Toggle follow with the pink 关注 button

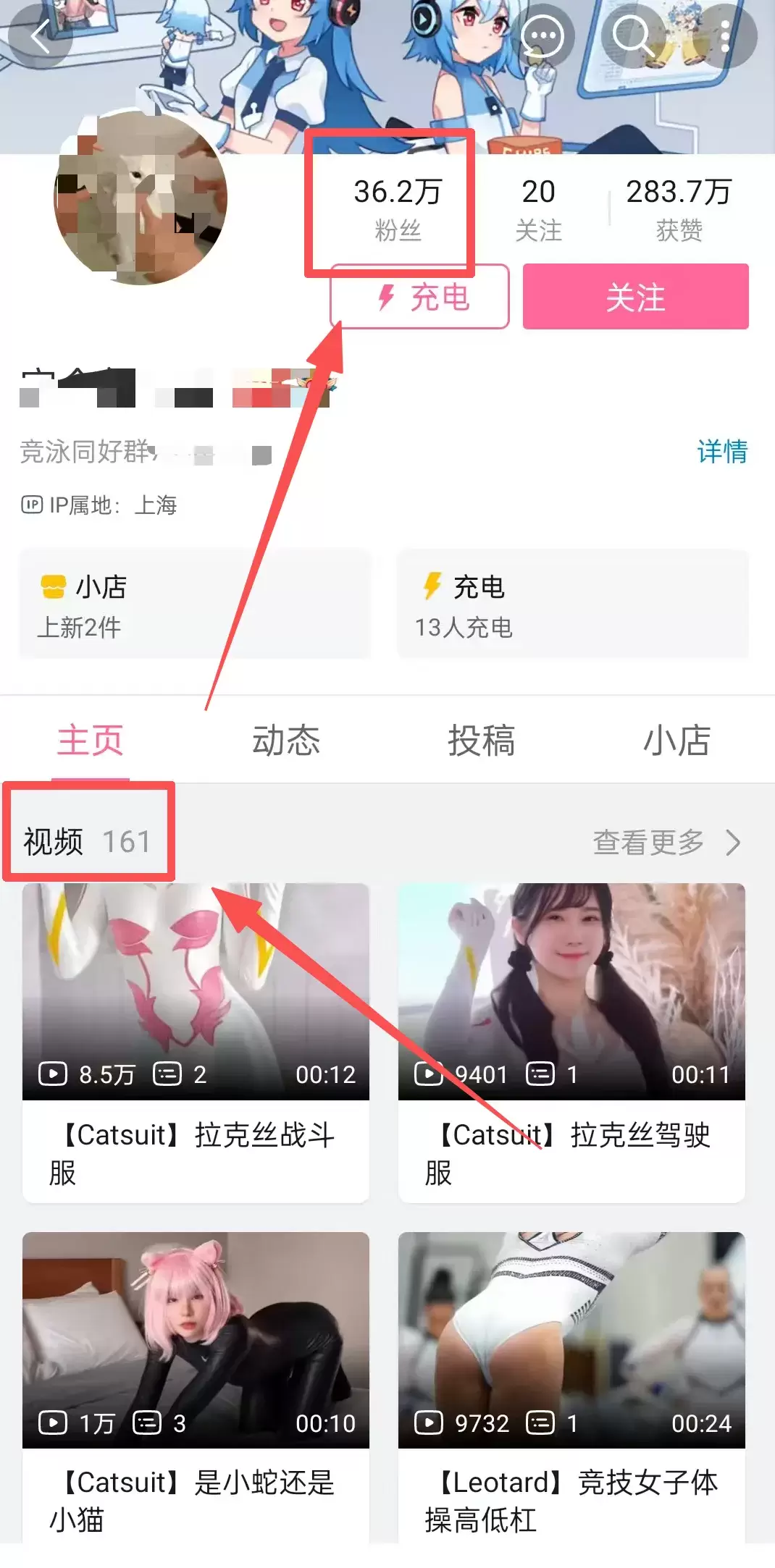[635, 298]
